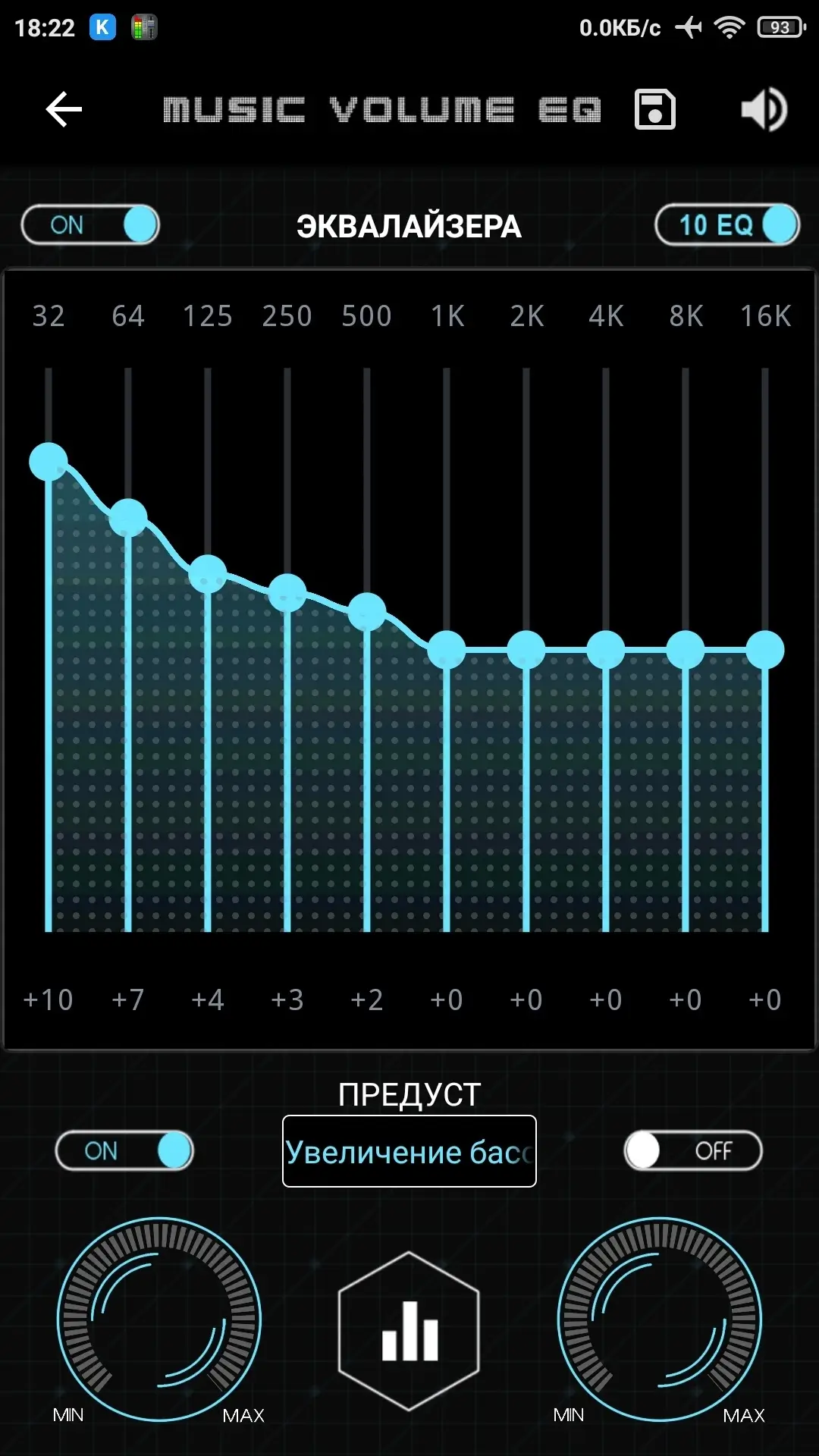
Task: Tap the 64 Hz band slider handle
Action: click(128, 518)
